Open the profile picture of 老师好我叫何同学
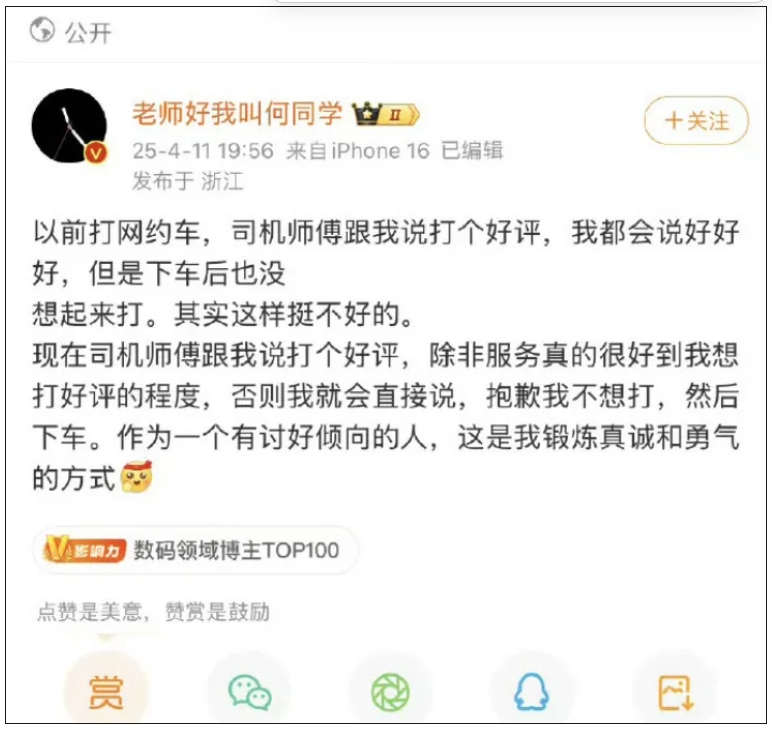772x729 pixels. coord(69,125)
